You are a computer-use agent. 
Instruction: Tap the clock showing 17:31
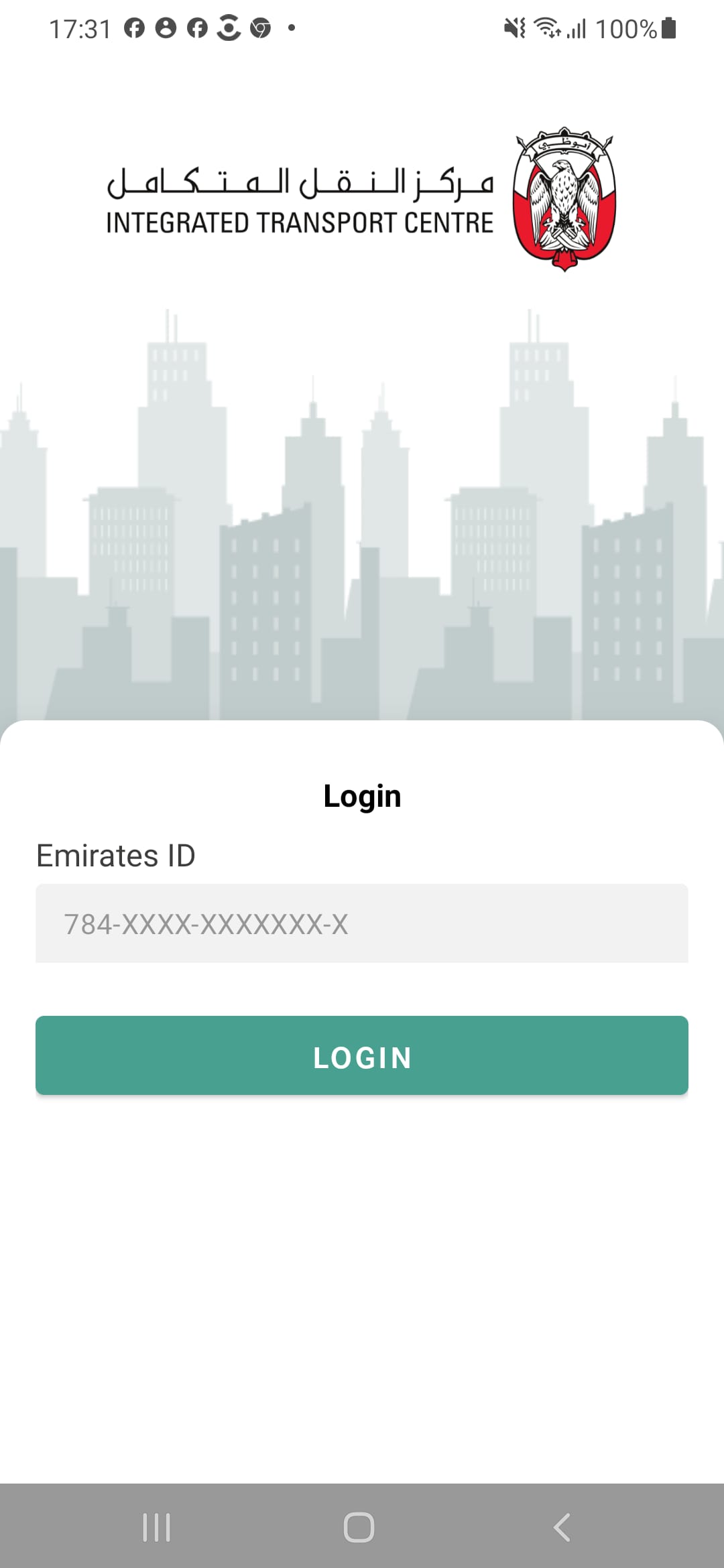click(80, 28)
